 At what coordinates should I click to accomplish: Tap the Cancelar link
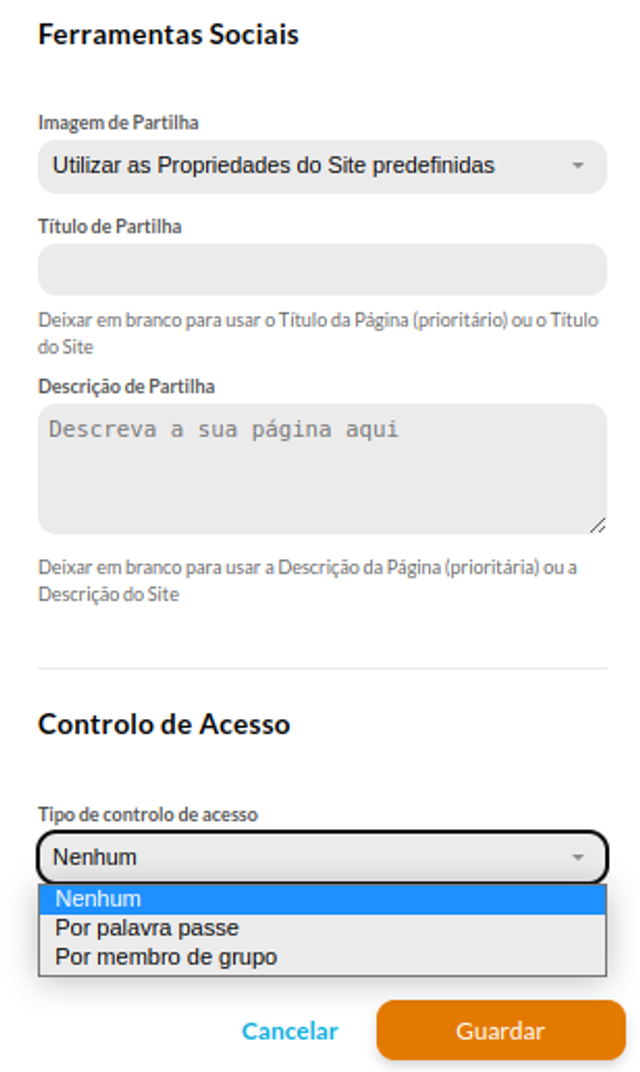(x=290, y=1031)
